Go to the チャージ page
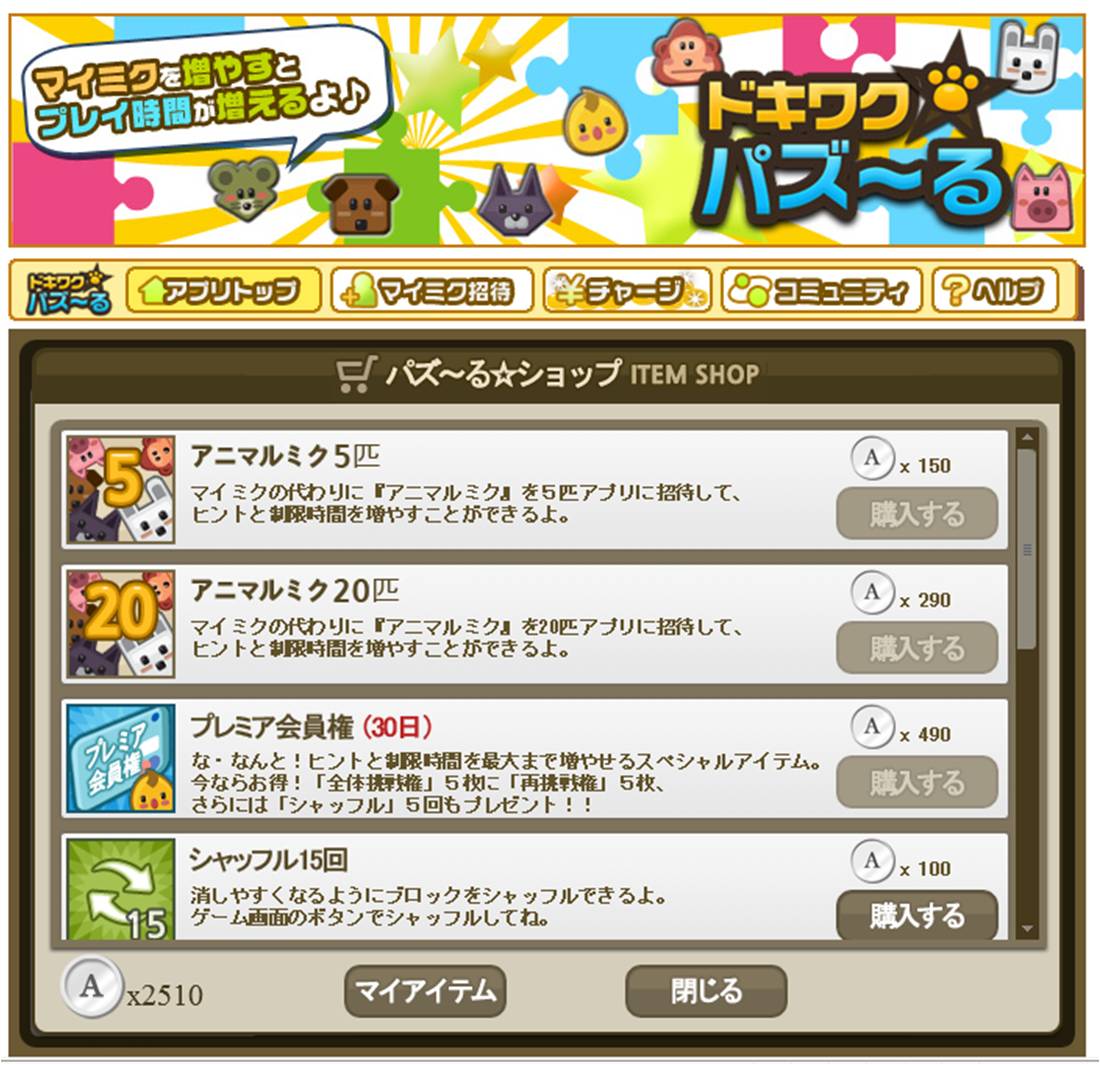This screenshot has width=1100, height=1065. tap(627, 291)
